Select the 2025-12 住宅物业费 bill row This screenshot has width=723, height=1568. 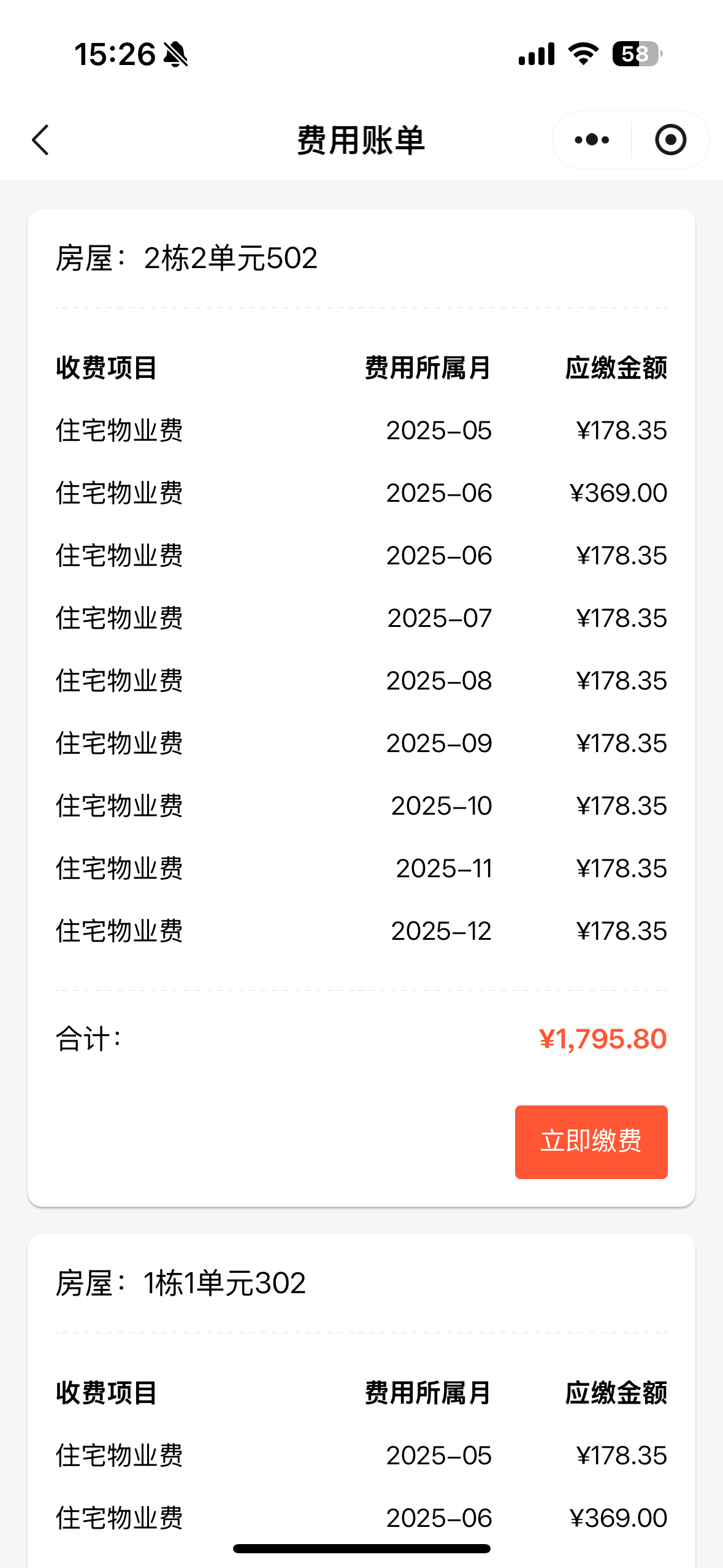point(361,930)
